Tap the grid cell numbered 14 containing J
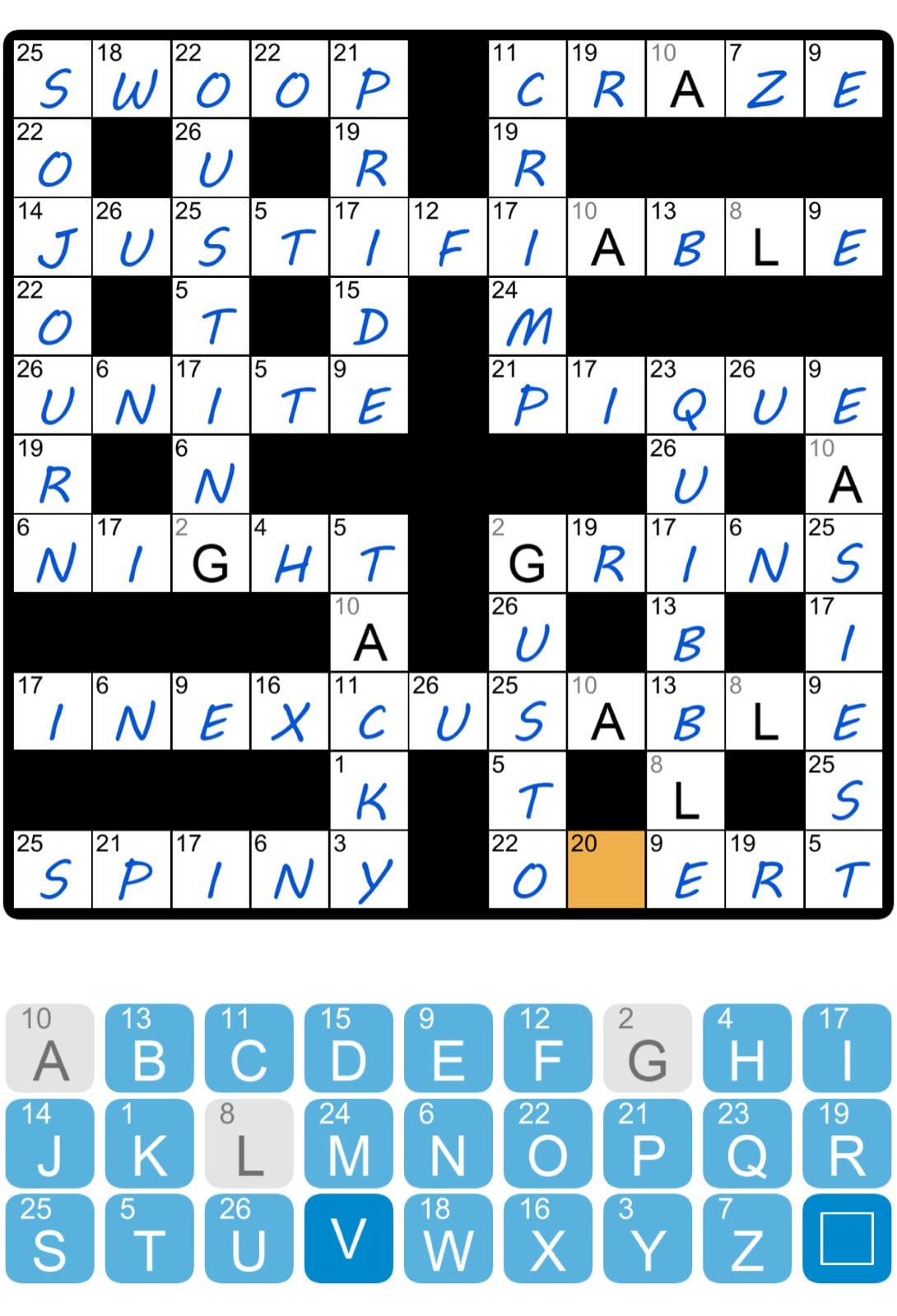 click(52, 238)
